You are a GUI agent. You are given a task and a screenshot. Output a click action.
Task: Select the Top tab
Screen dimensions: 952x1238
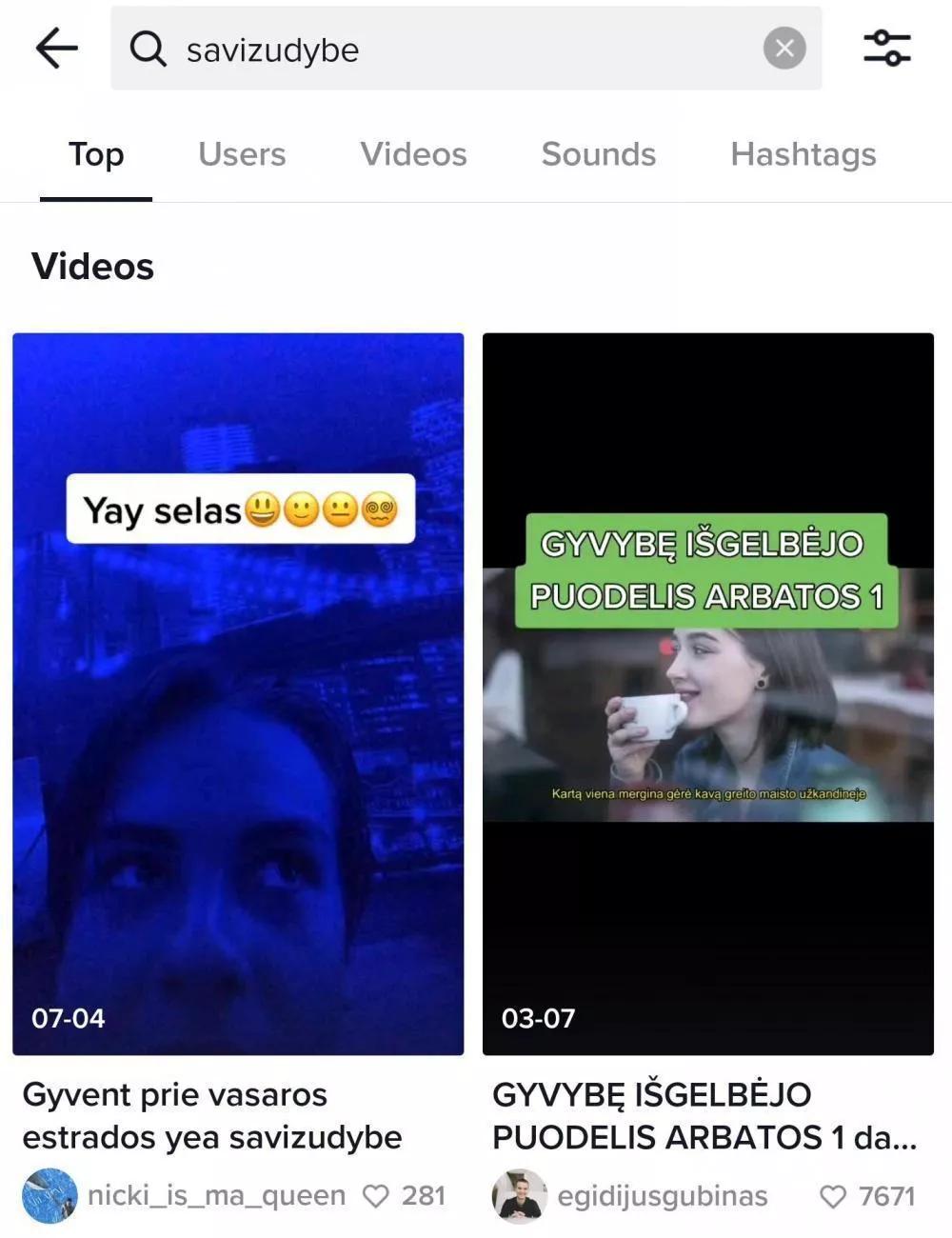[96, 154]
